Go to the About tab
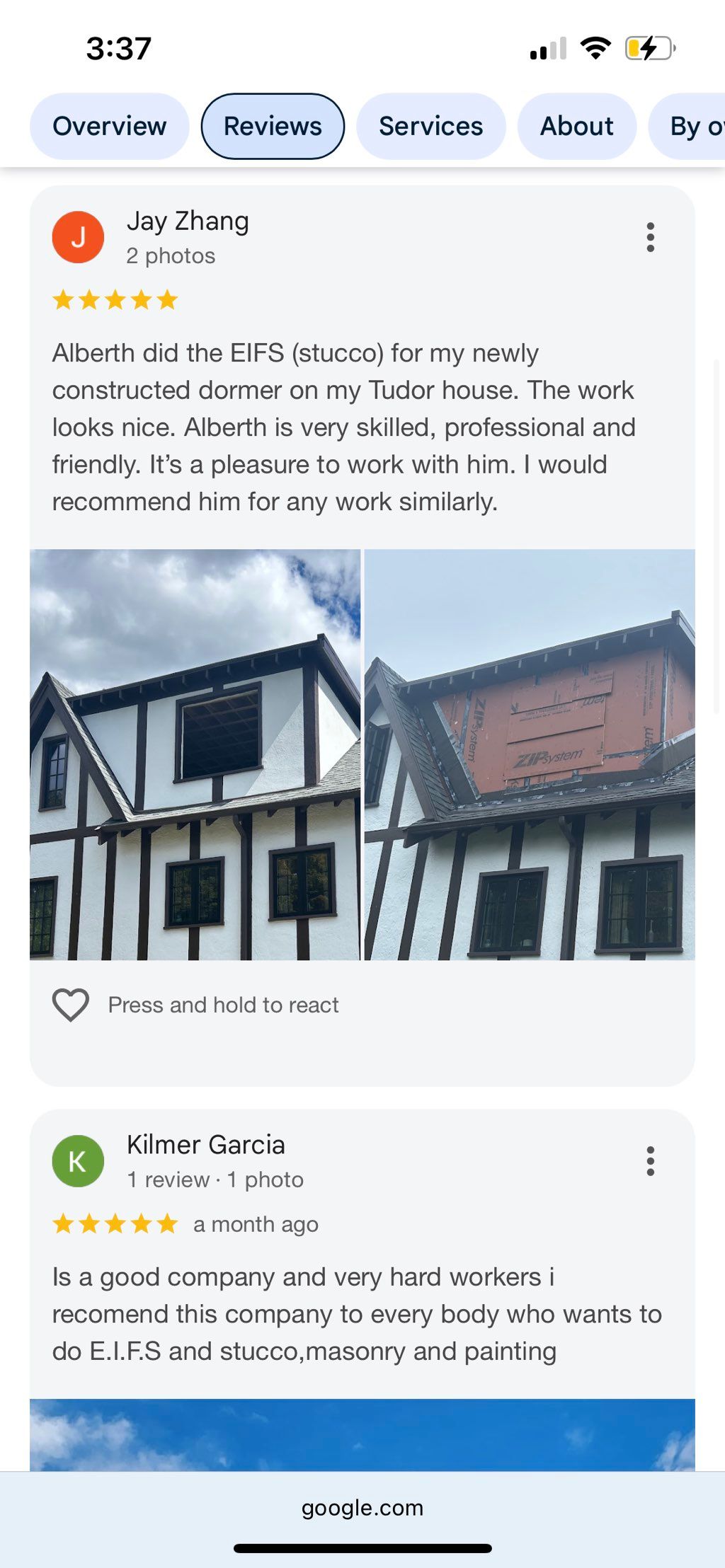 576,126
